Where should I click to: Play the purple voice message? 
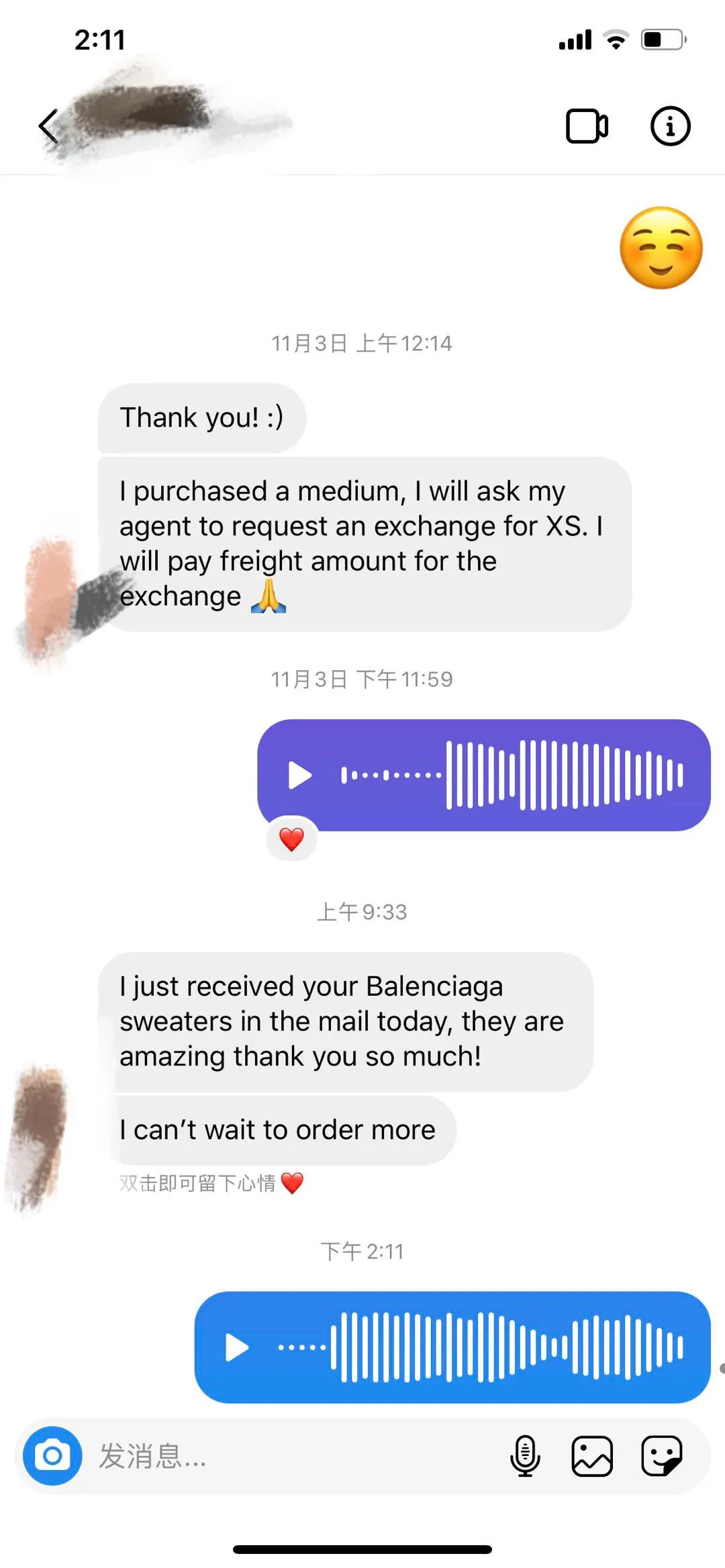(299, 776)
